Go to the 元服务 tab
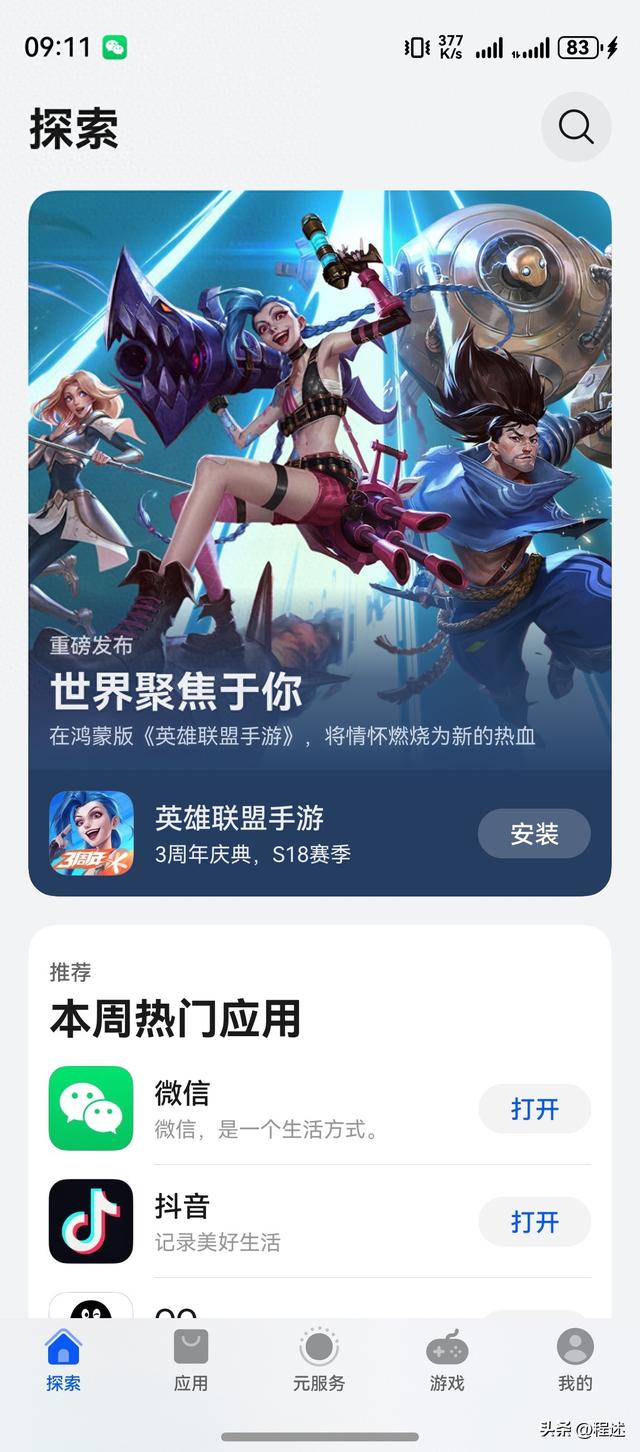Viewport: 640px width, 1452px height. [319, 1361]
